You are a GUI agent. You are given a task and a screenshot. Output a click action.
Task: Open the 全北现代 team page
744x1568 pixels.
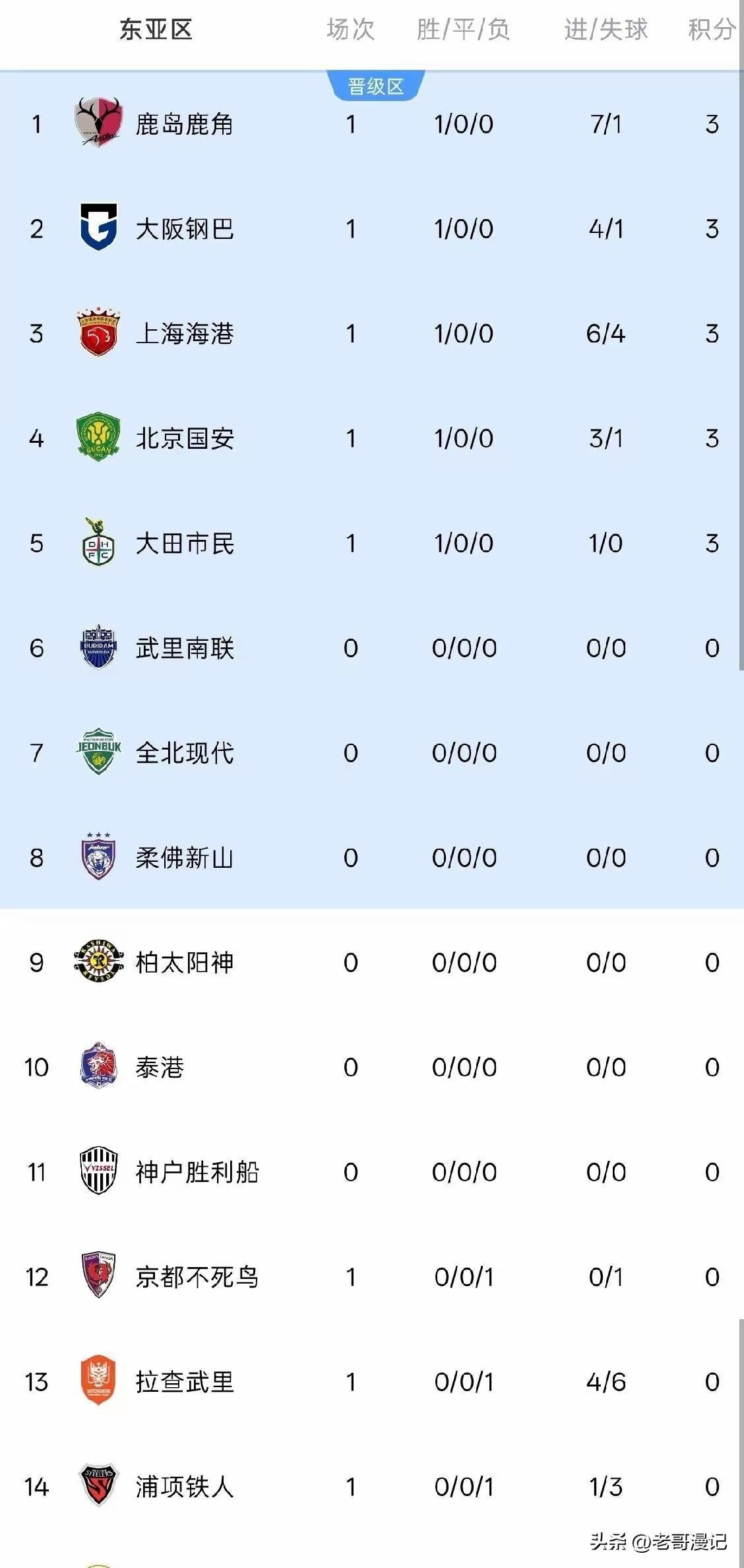coord(372,753)
